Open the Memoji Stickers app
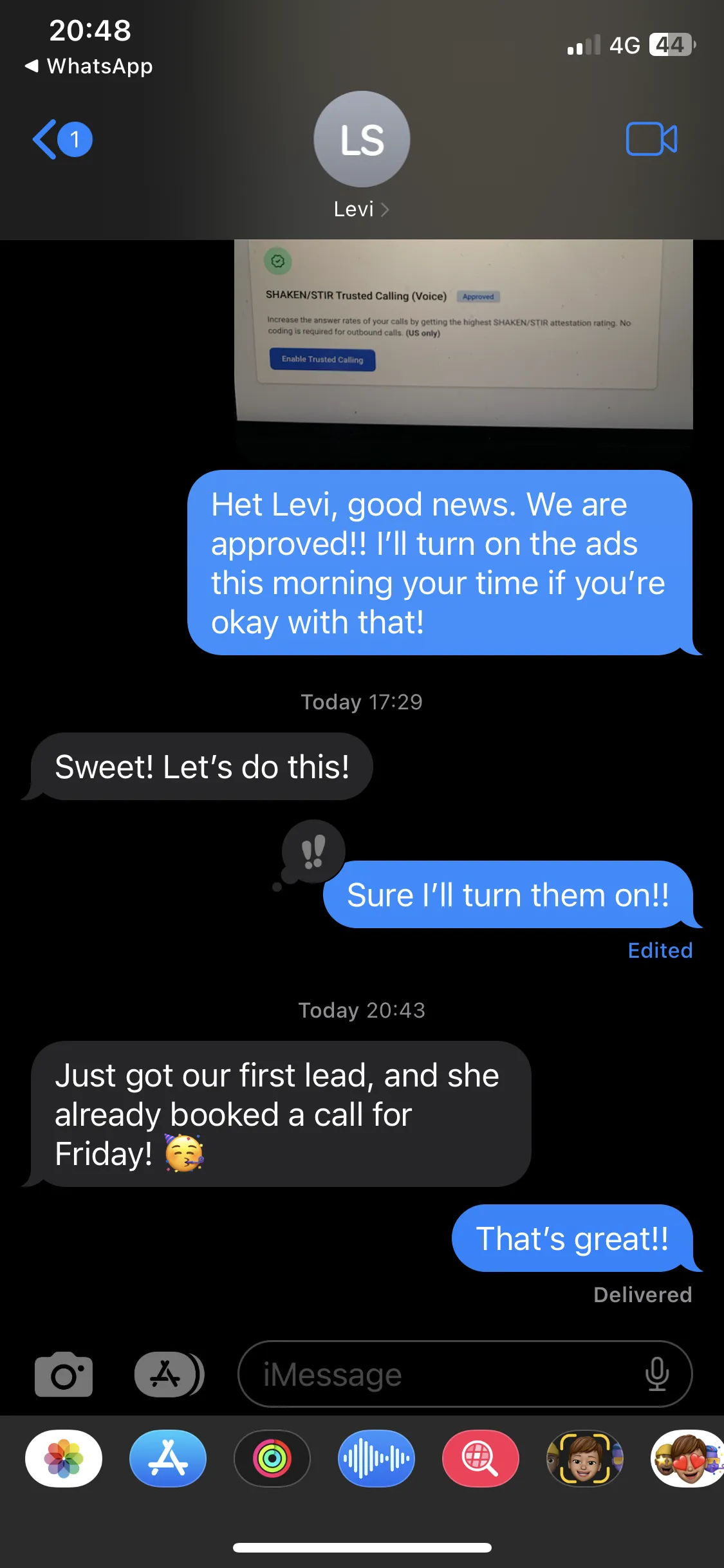This screenshot has height=1568, width=724. tap(687, 1458)
